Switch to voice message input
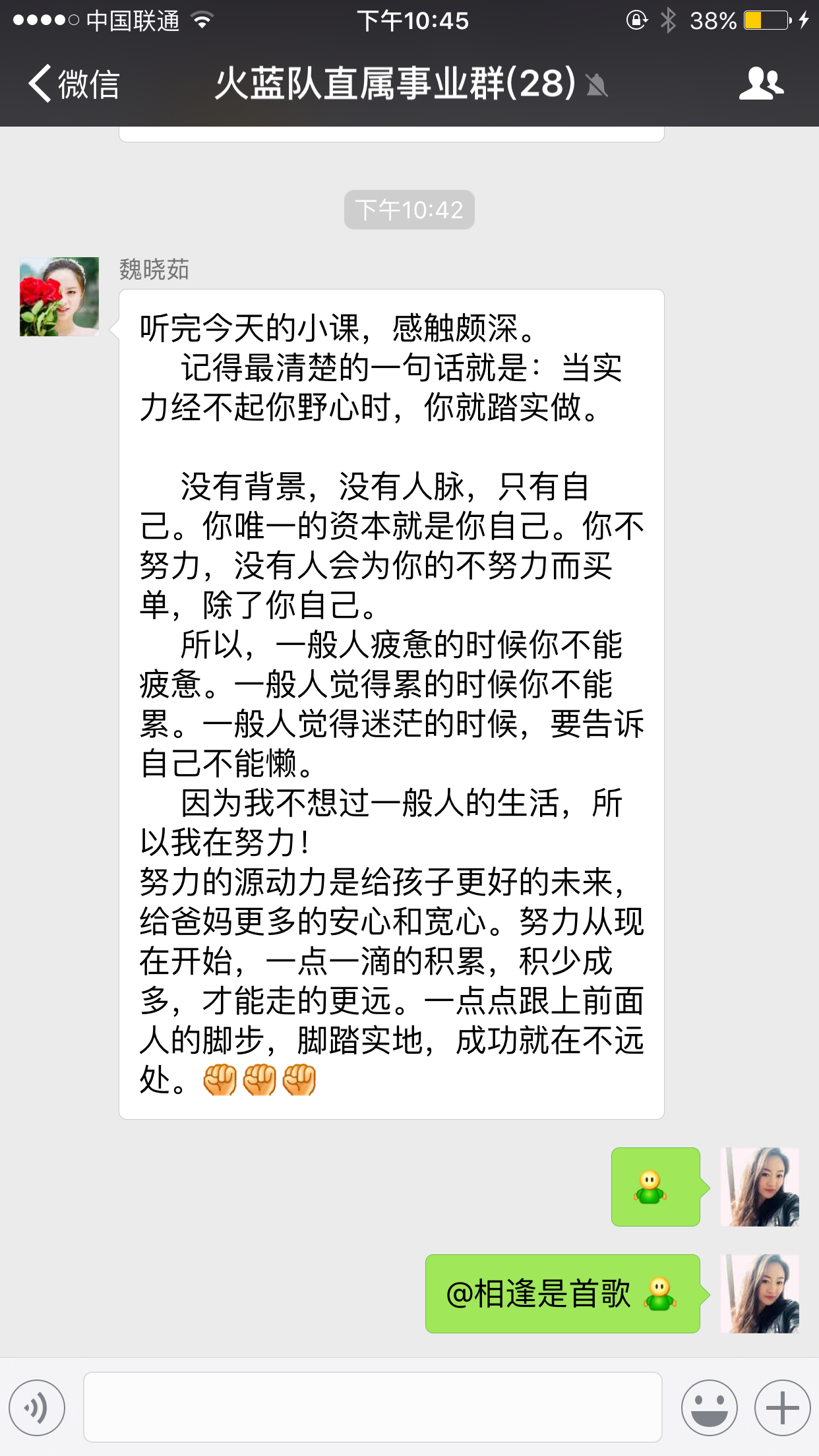This screenshot has height=1456, width=819. [x=37, y=1408]
